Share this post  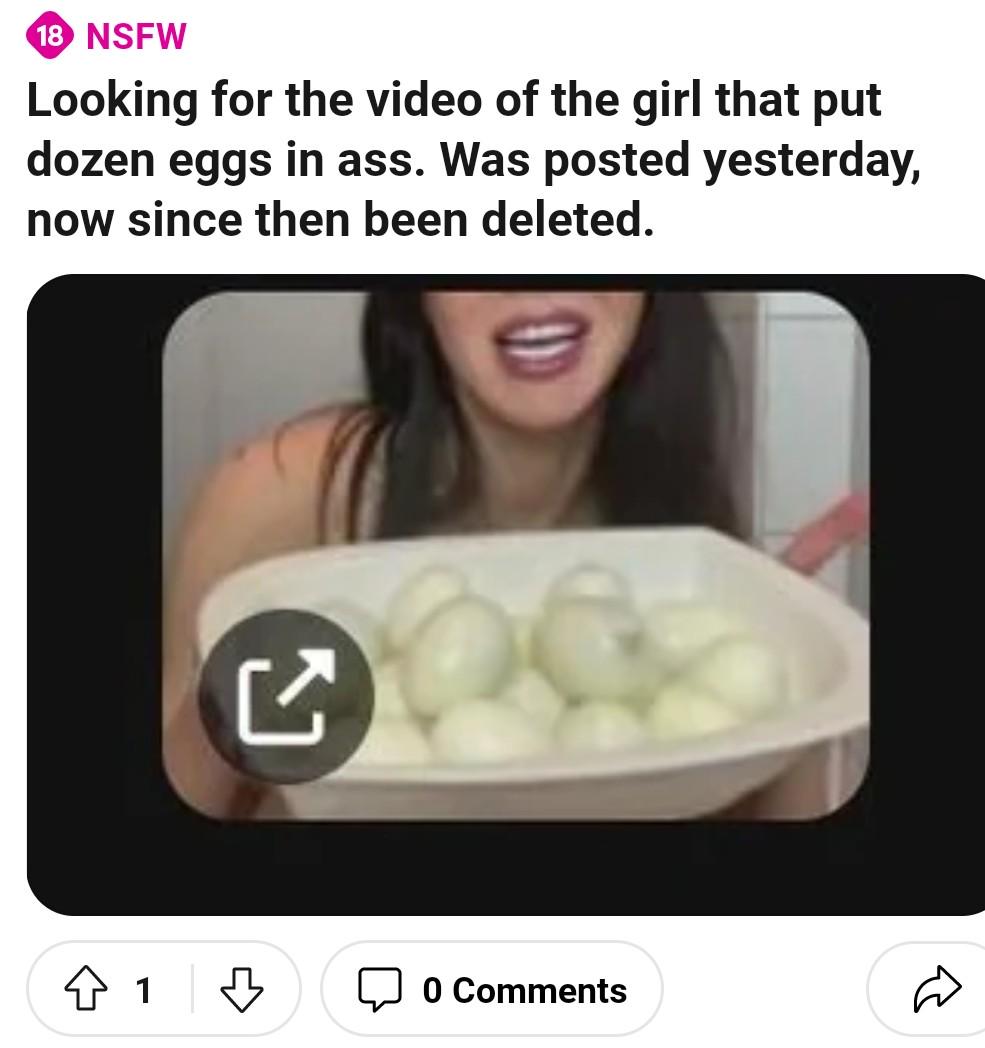coord(935,988)
